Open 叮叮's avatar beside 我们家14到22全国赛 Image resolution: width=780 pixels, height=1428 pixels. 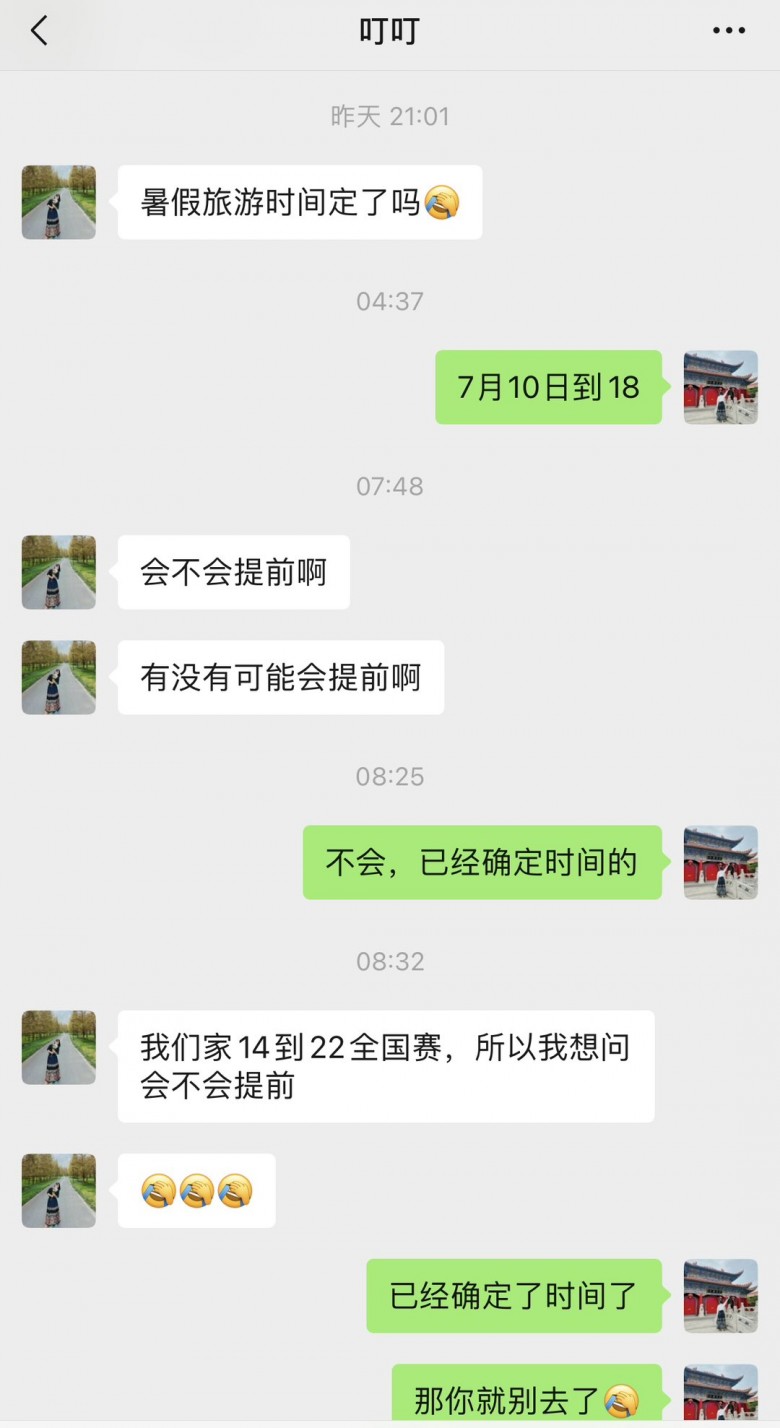tap(59, 1047)
